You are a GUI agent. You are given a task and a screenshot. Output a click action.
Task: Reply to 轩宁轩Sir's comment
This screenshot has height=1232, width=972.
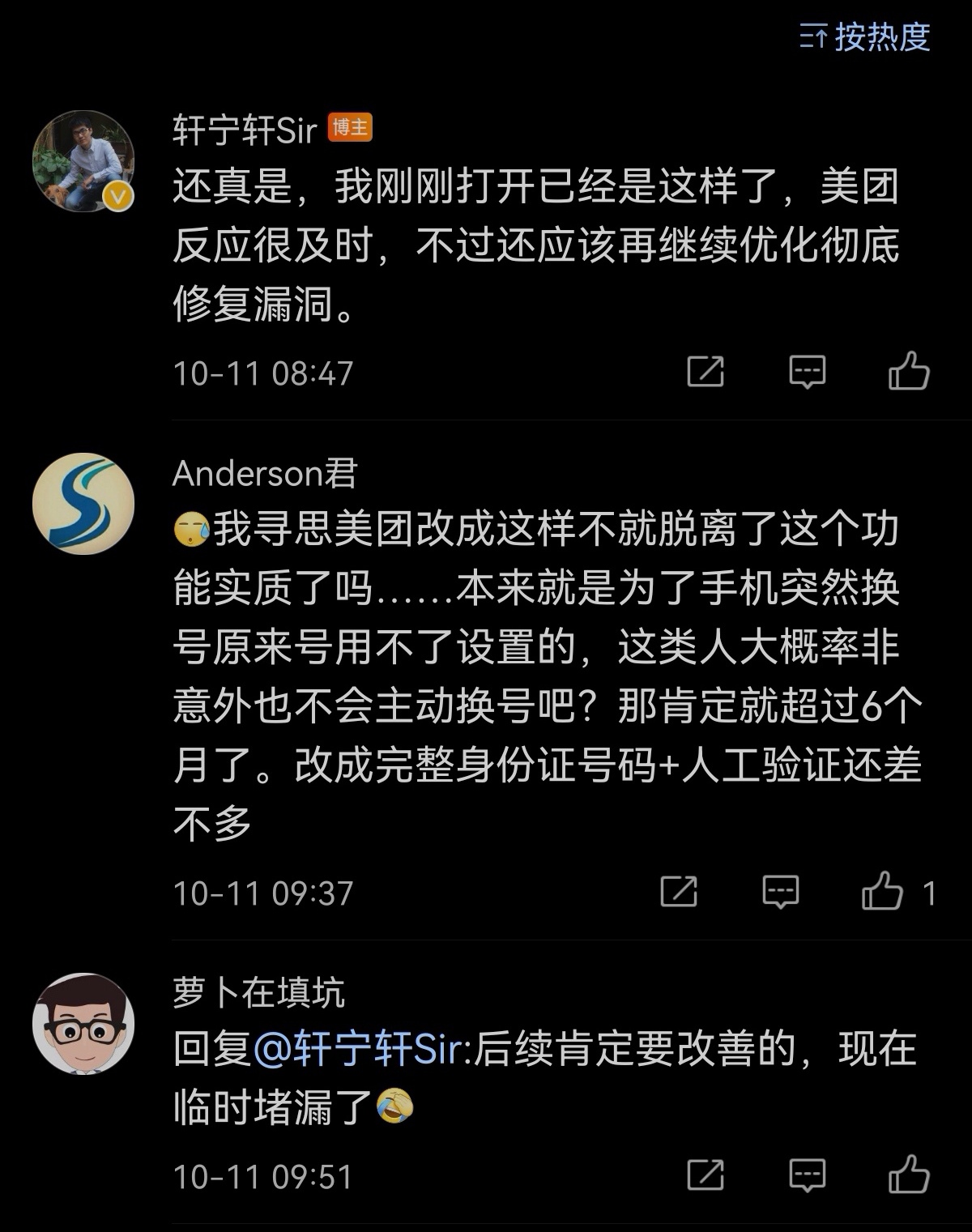(x=807, y=372)
